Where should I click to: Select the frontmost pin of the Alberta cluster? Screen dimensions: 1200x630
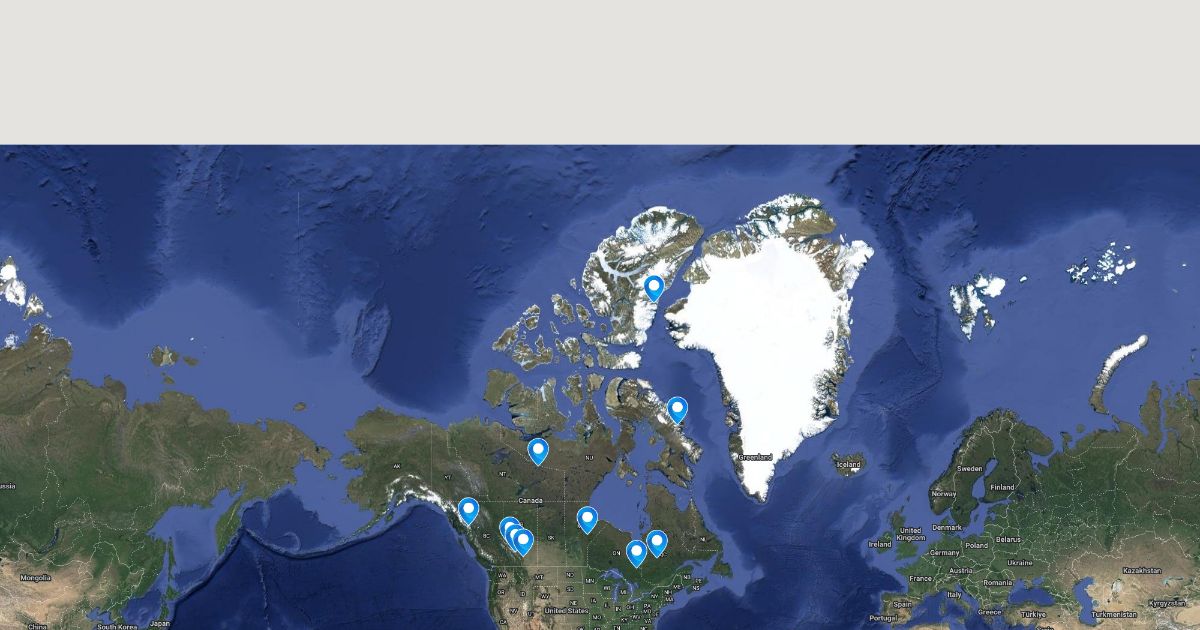point(523,541)
